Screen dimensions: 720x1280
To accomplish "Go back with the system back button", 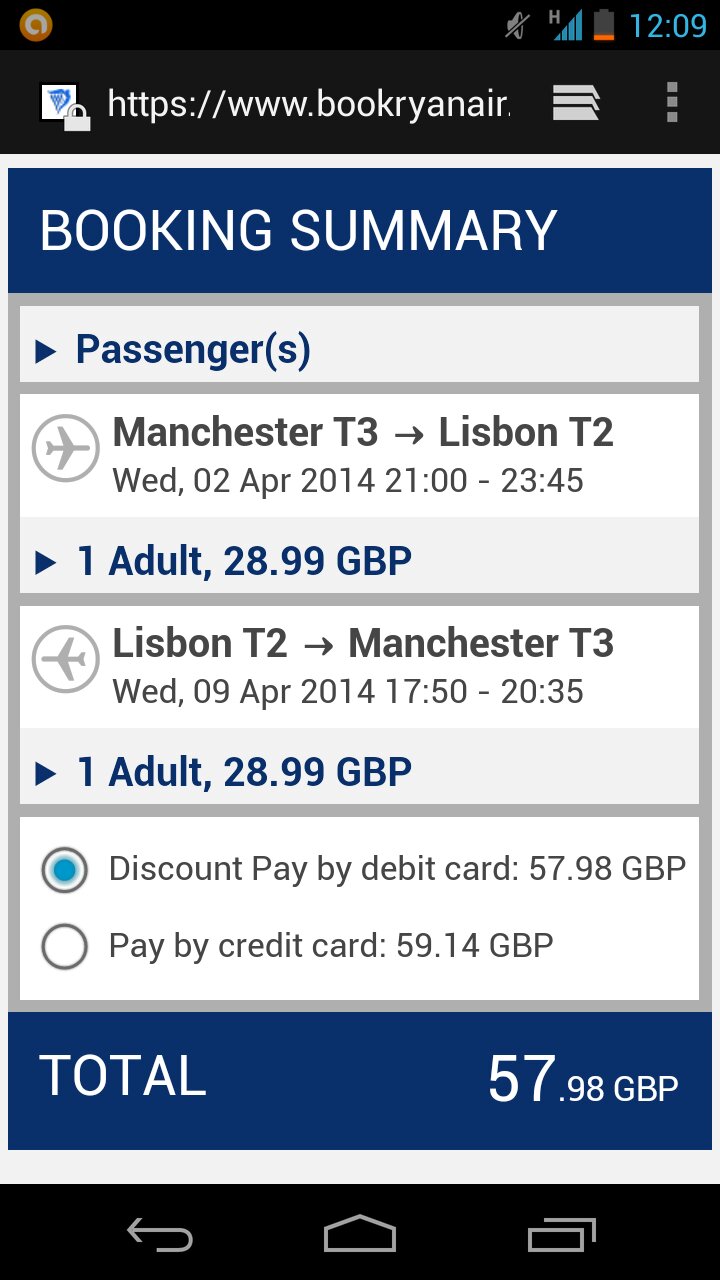I will click(x=160, y=1236).
